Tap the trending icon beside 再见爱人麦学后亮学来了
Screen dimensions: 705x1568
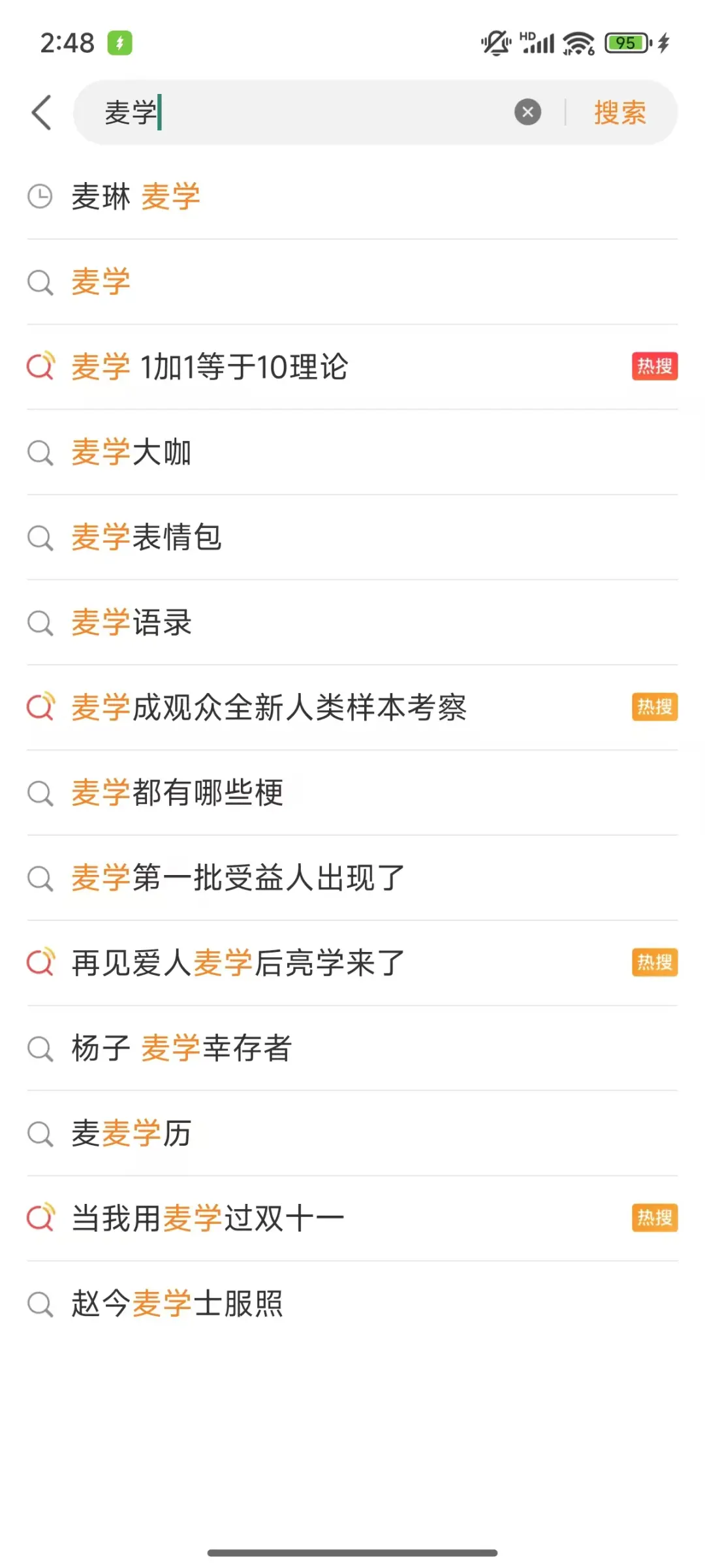[x=41, y=962]
